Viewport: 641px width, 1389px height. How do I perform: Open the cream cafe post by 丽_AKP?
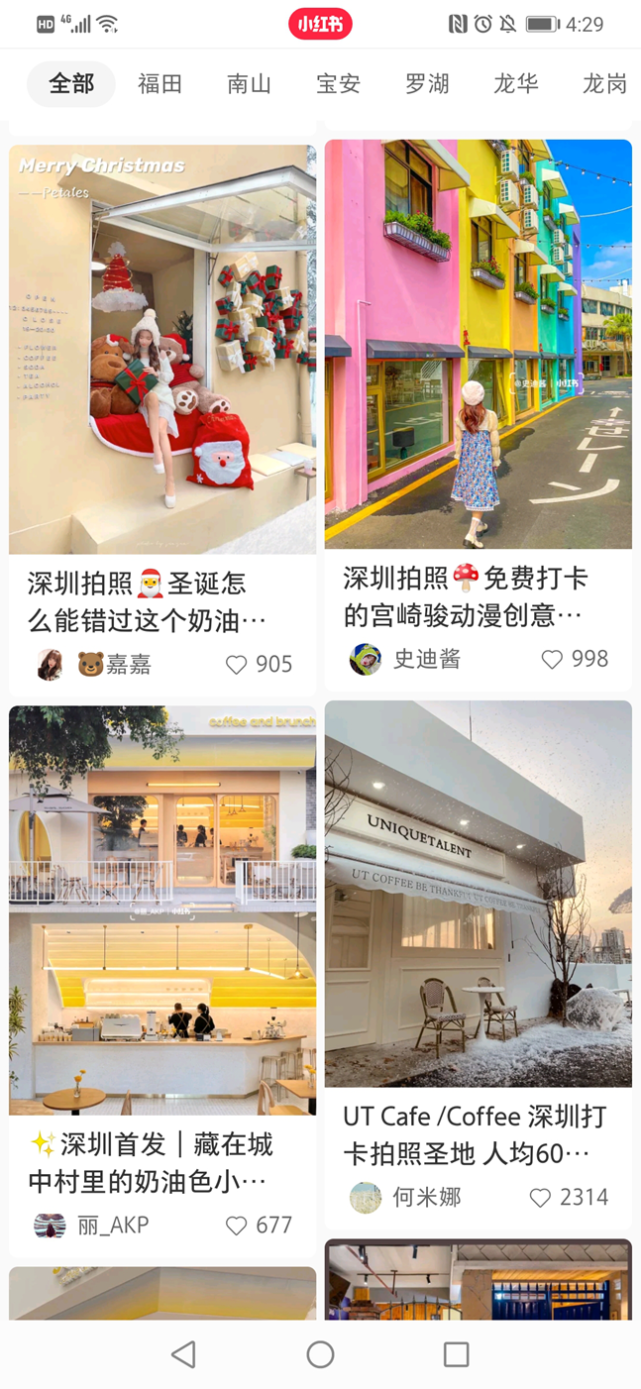coord(162,910)
